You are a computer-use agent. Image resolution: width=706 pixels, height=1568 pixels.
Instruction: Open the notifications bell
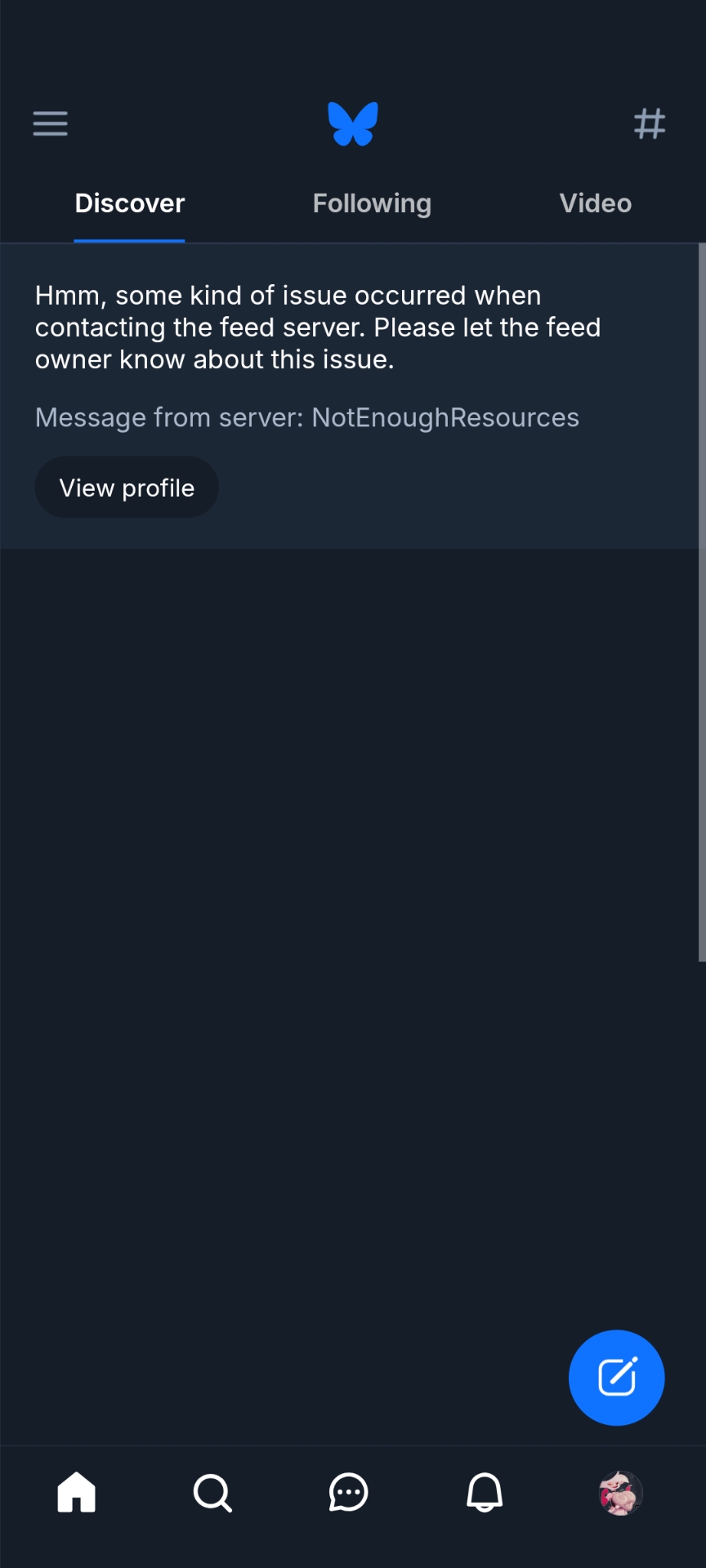coord(485,1493)
